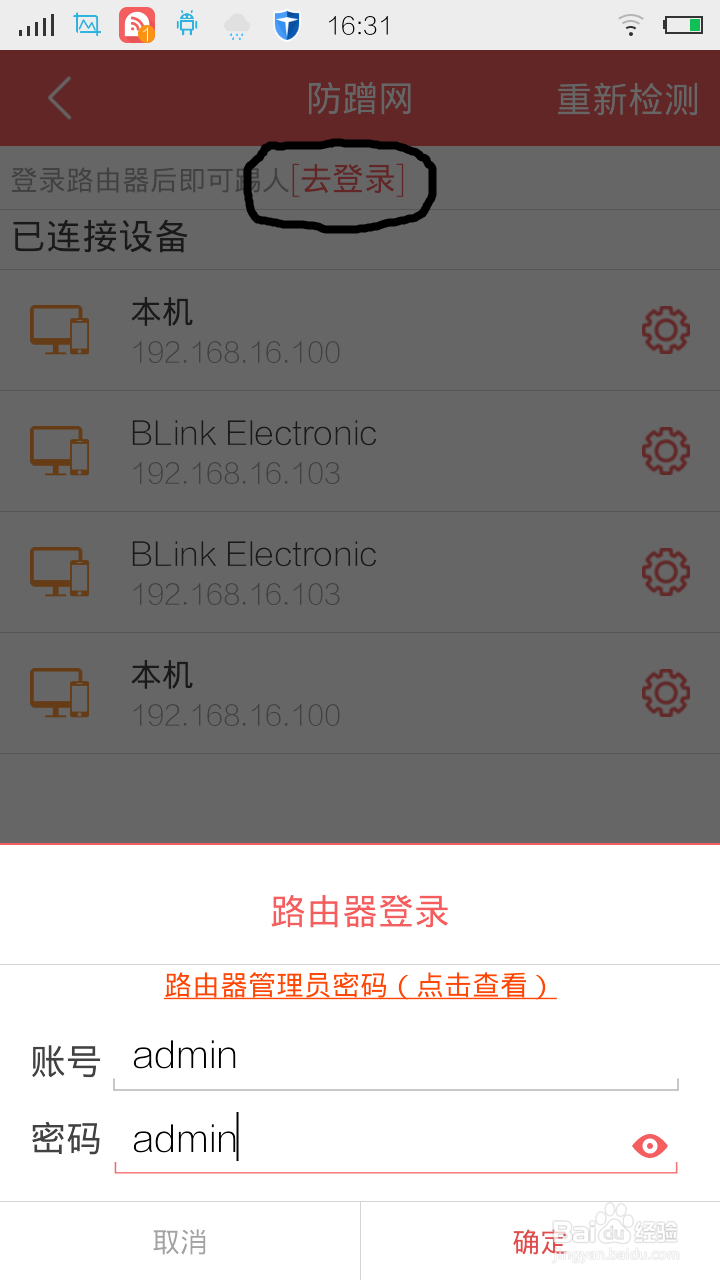Tap 确定 to confirm router login

coord(540,1241)
